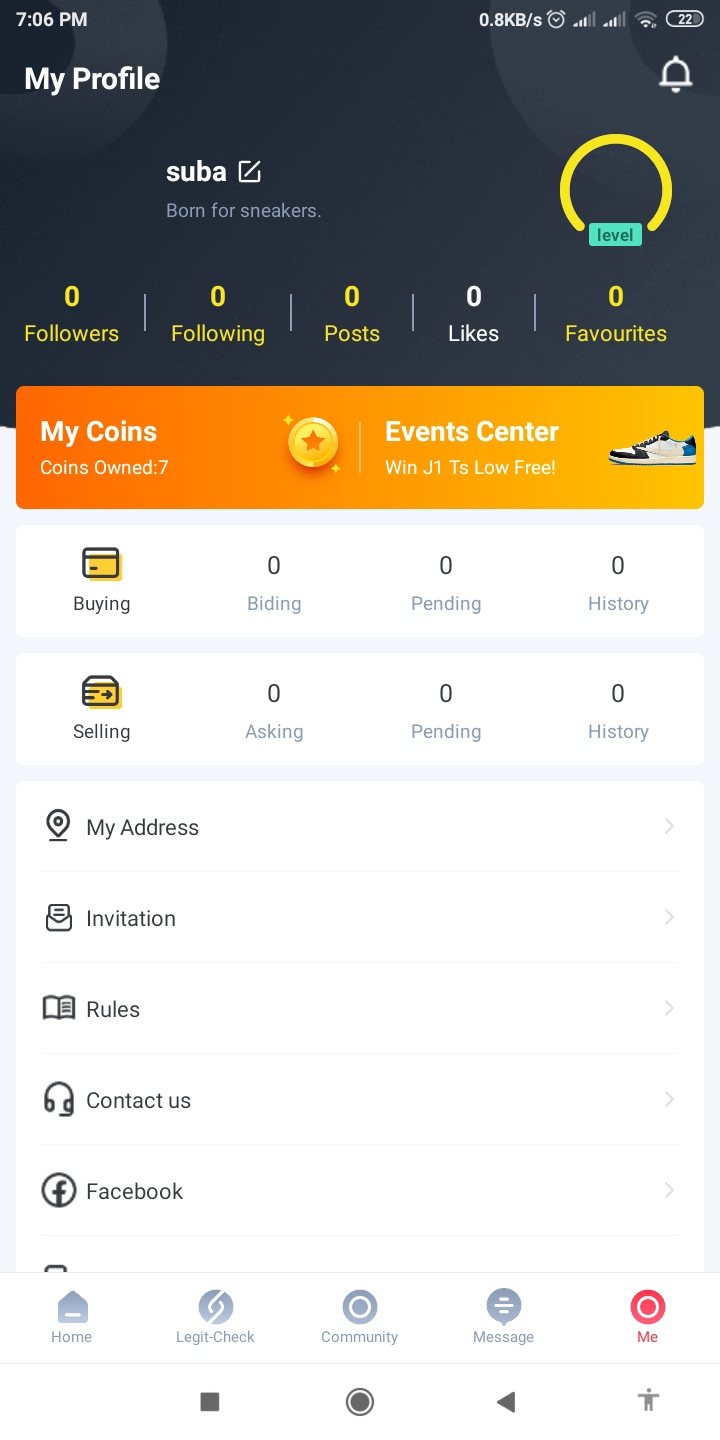Image resolution: width=720 pixels, height=1440 pixels.
Task: Switch to the Community tab
Action: click(359, 1317)
